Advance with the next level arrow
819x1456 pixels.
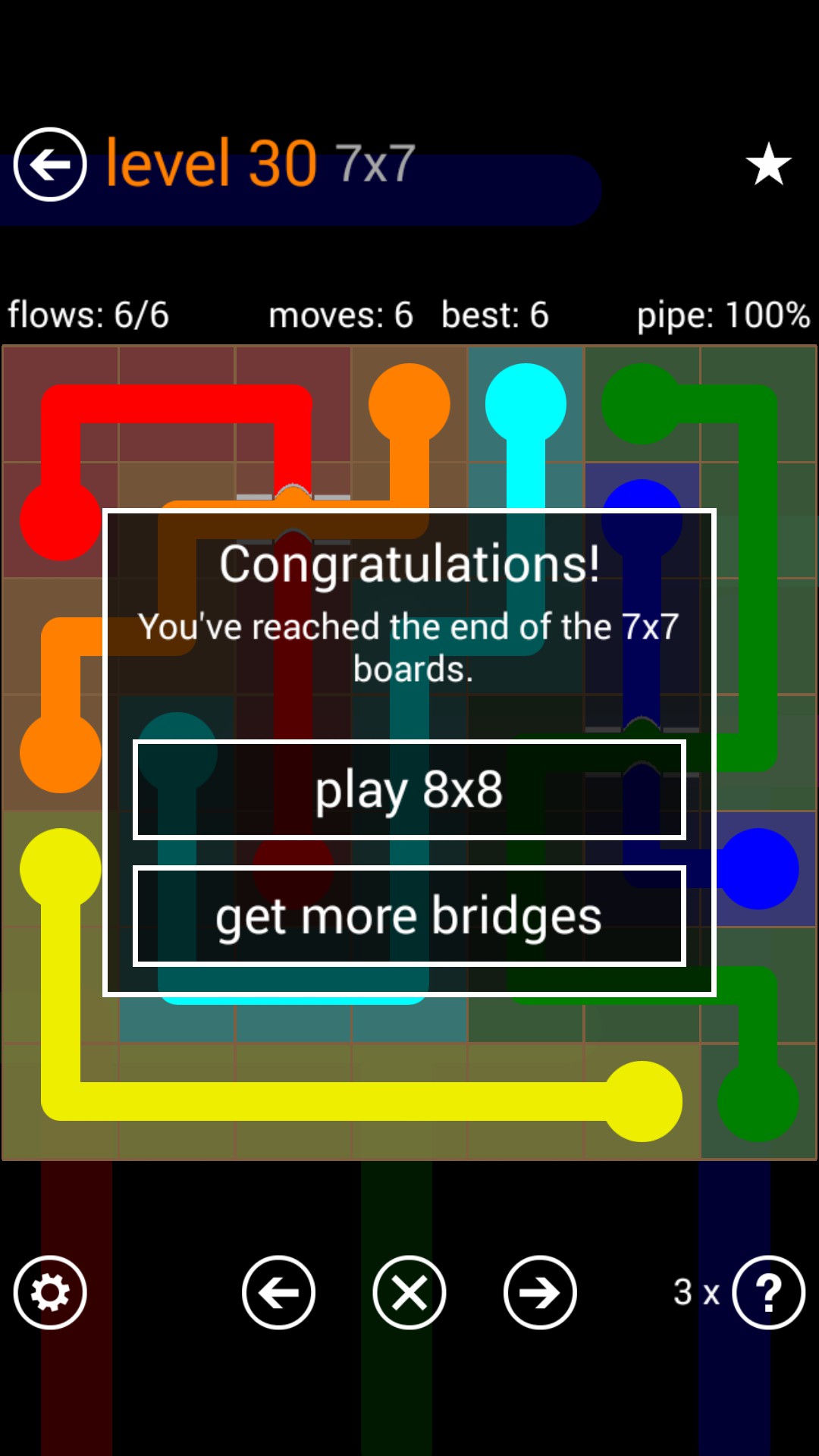pyautogui.click(x=540, y=1292)
